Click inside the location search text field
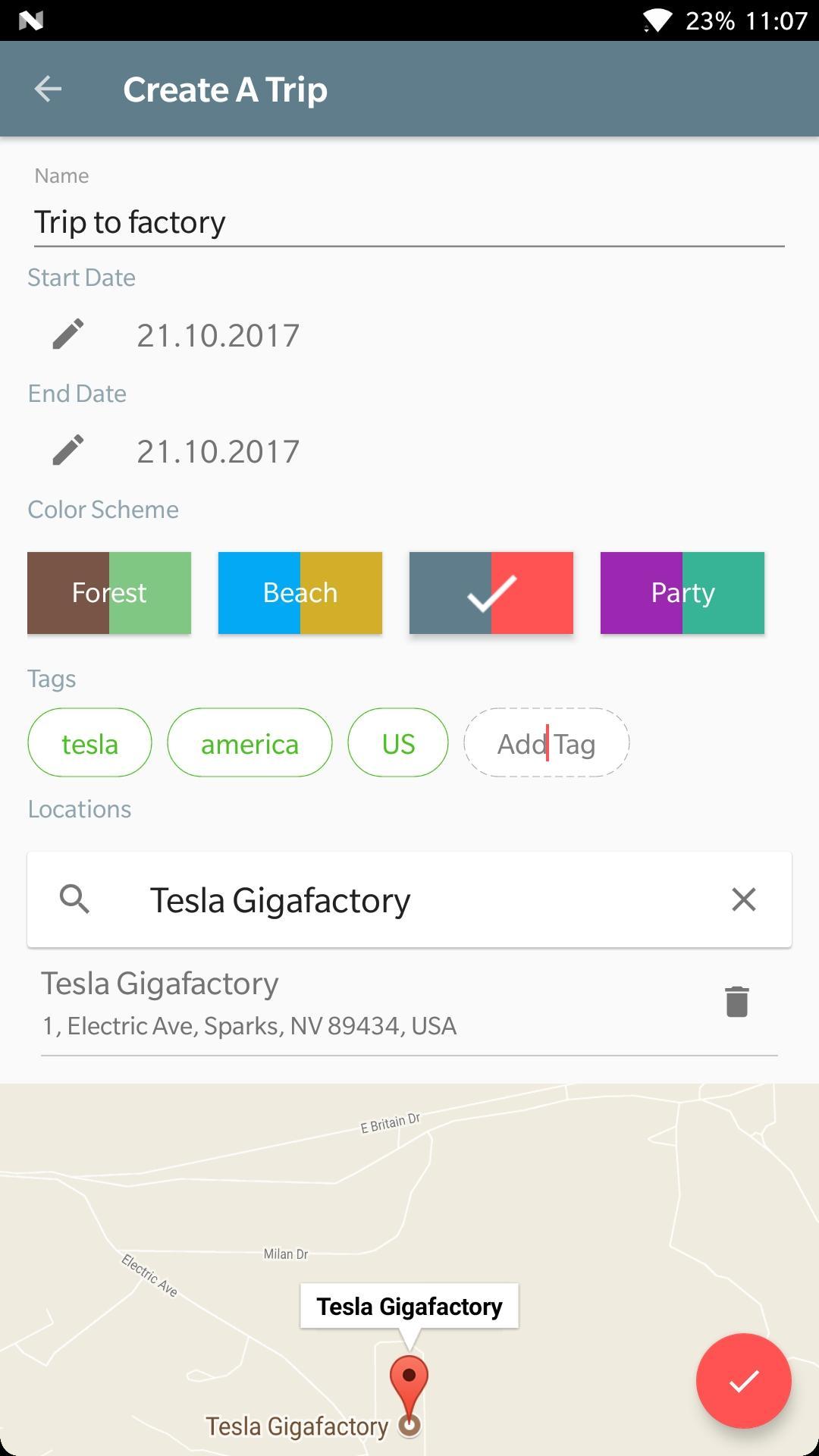Screen dimensions: 819x1456 tap(379, 900)
